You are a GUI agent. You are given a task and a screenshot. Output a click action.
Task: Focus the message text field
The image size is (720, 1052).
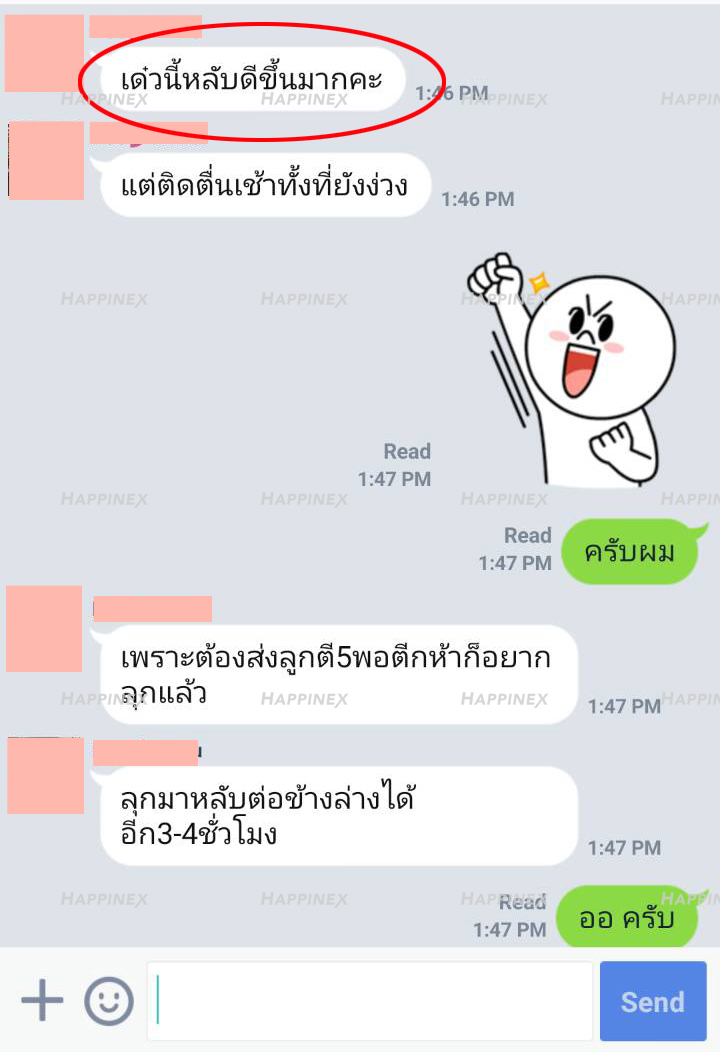pos(370,1001)
